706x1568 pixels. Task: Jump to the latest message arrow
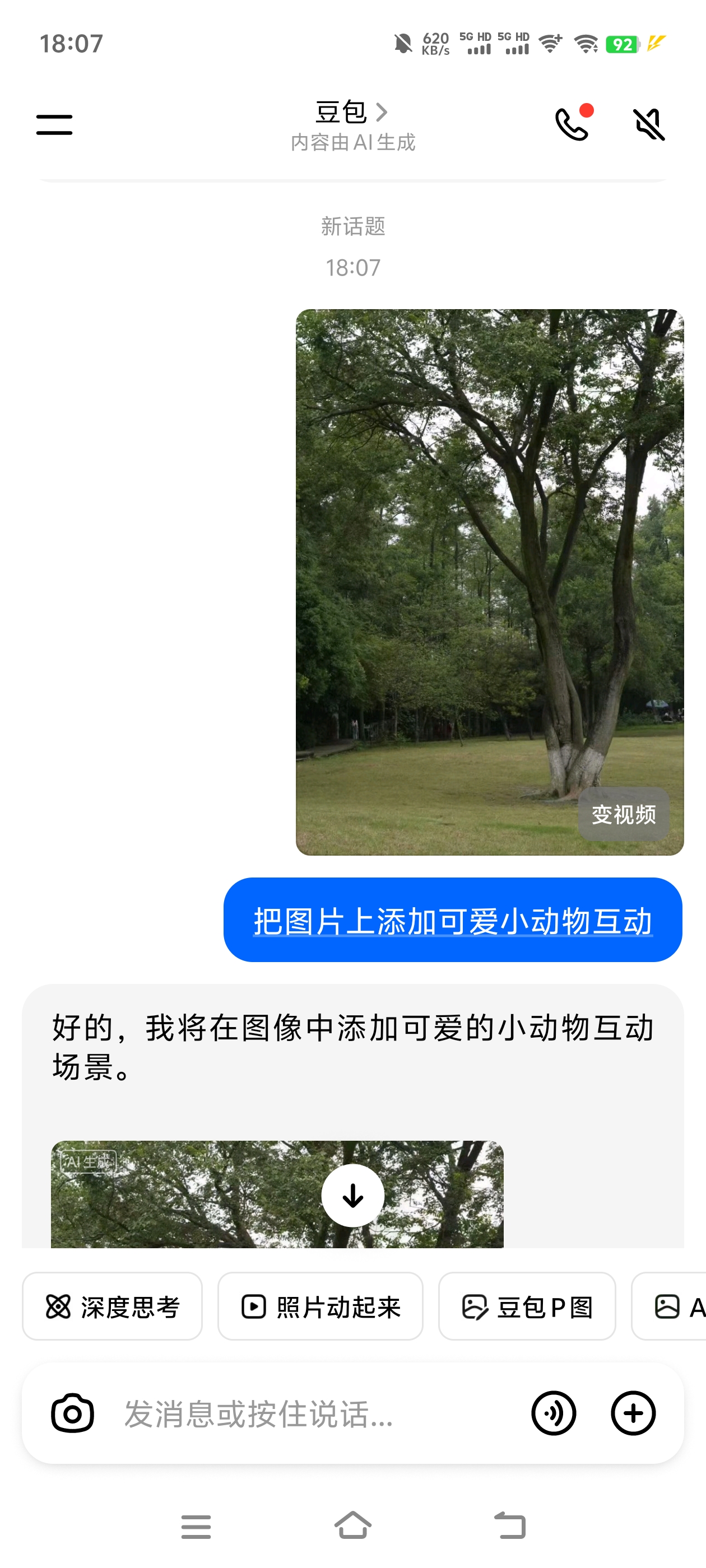pyautogui.click(x=352, y=1196)
